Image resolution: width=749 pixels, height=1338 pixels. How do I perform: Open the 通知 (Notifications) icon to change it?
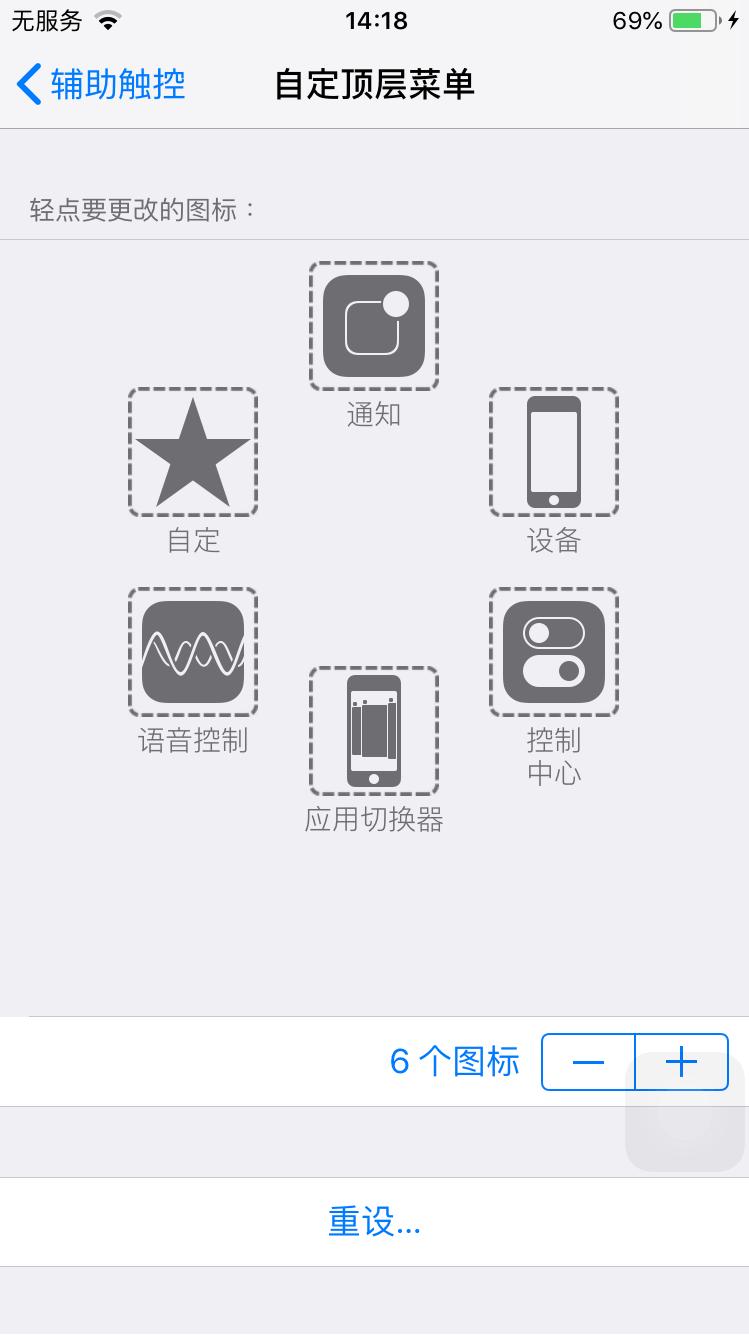[374, 325]
